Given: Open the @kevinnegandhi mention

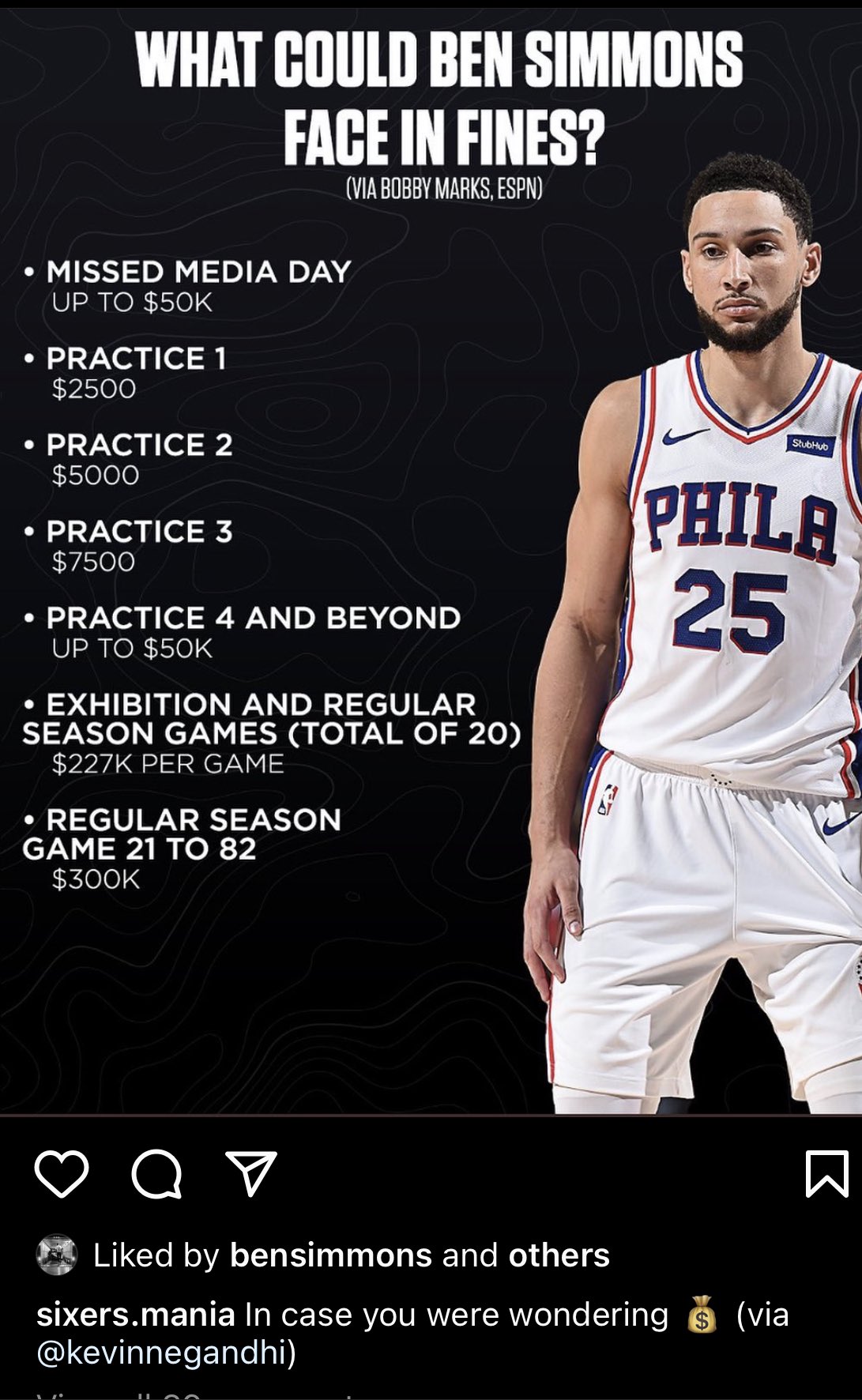Looking at the screenshot, I should click(166, 1353).
